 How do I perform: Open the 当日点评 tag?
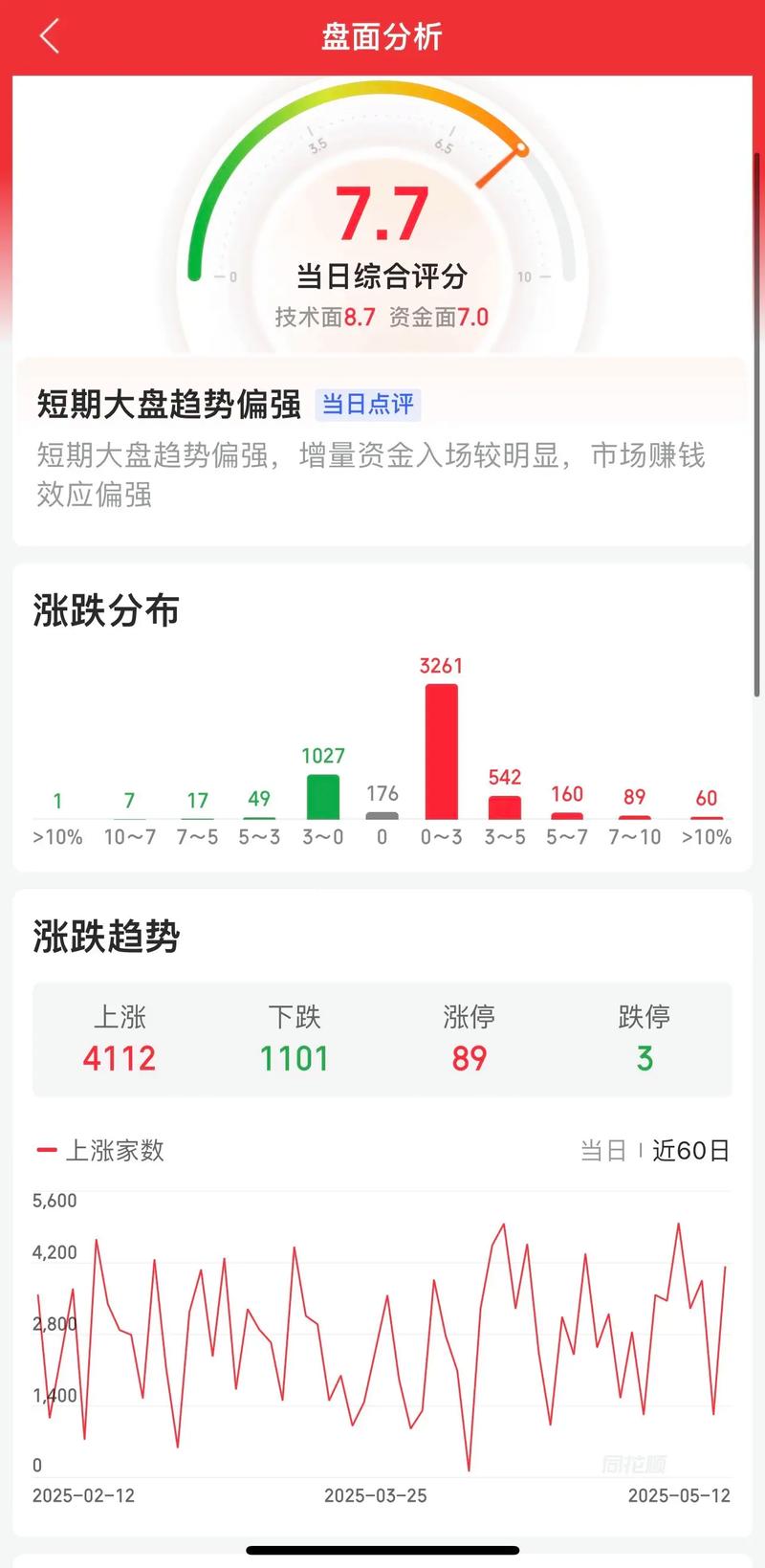(x=368, y=405)
